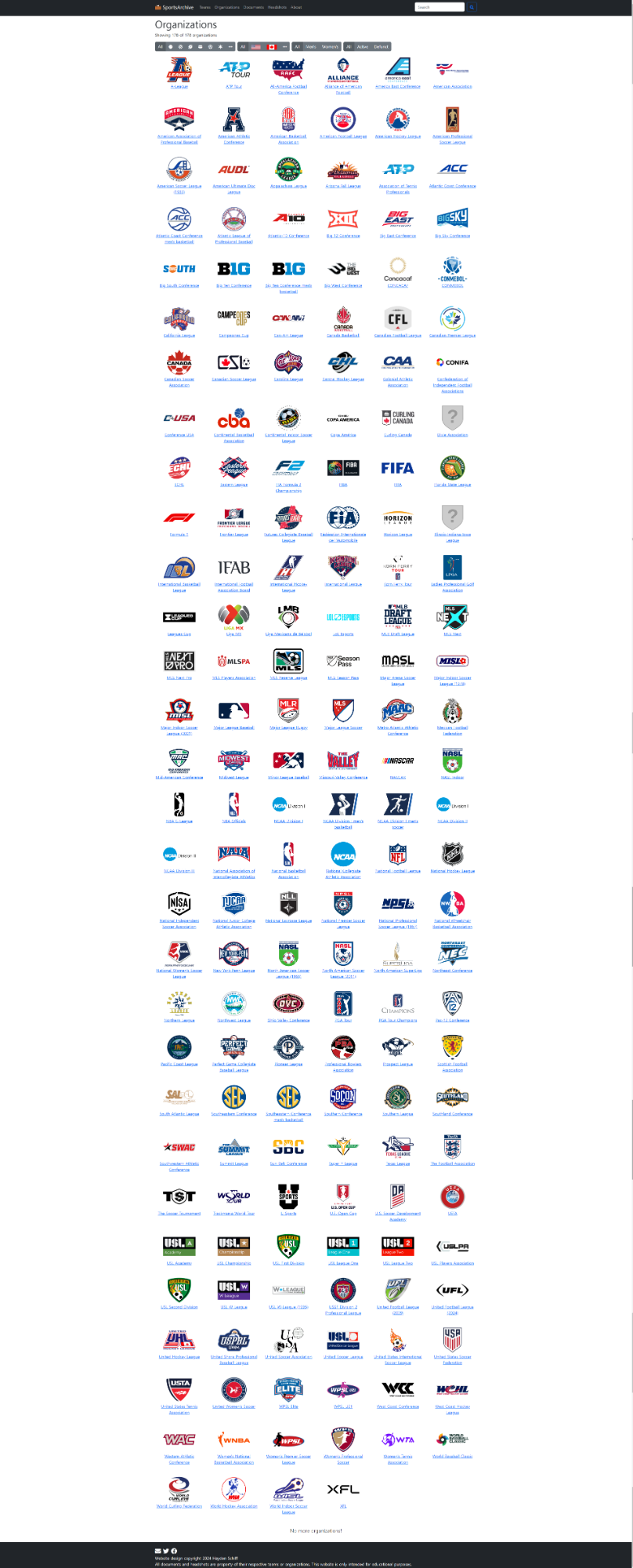633x1568 pixels.
Task: Tap the blue search button
Action: 472,7
